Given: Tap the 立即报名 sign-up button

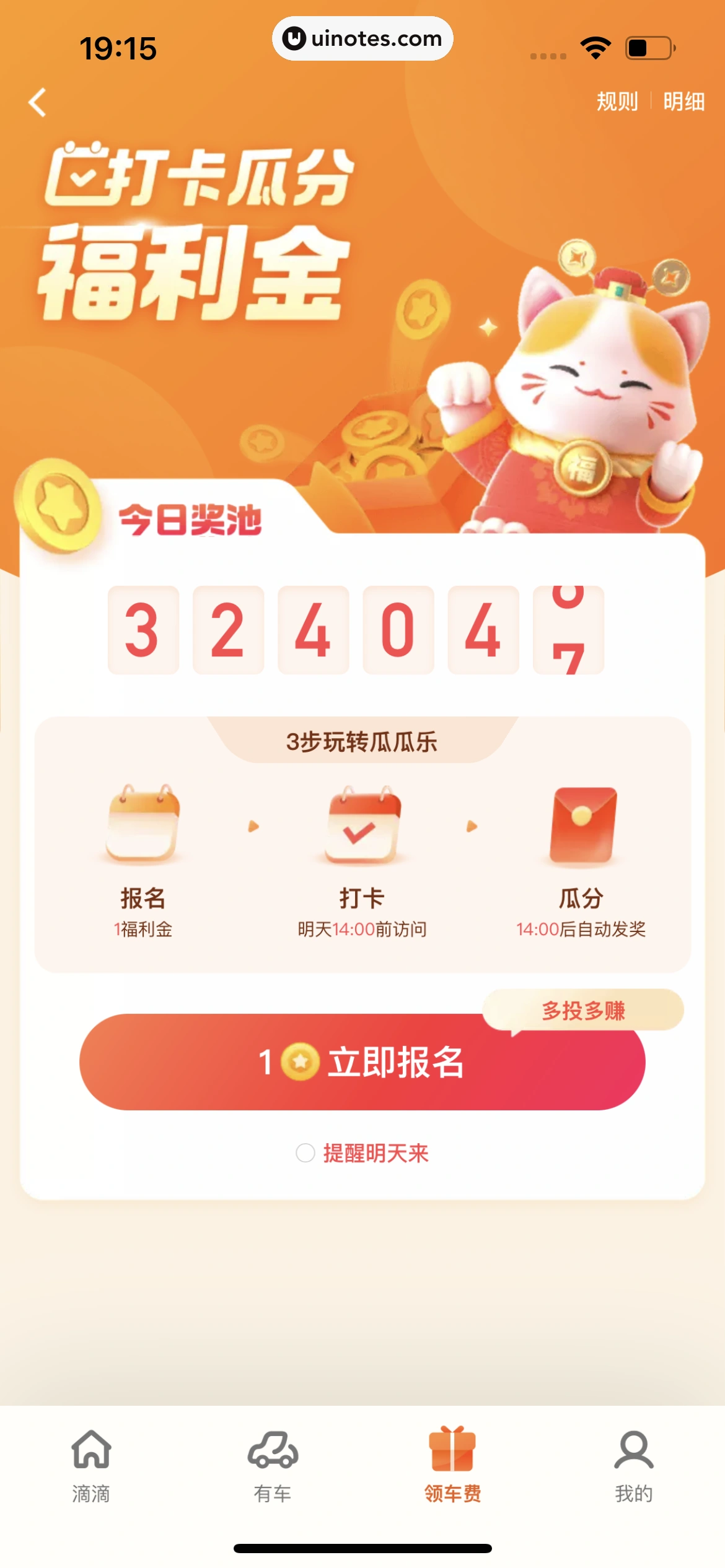Looking at the screenshot, I should [x=362, y=1061].
